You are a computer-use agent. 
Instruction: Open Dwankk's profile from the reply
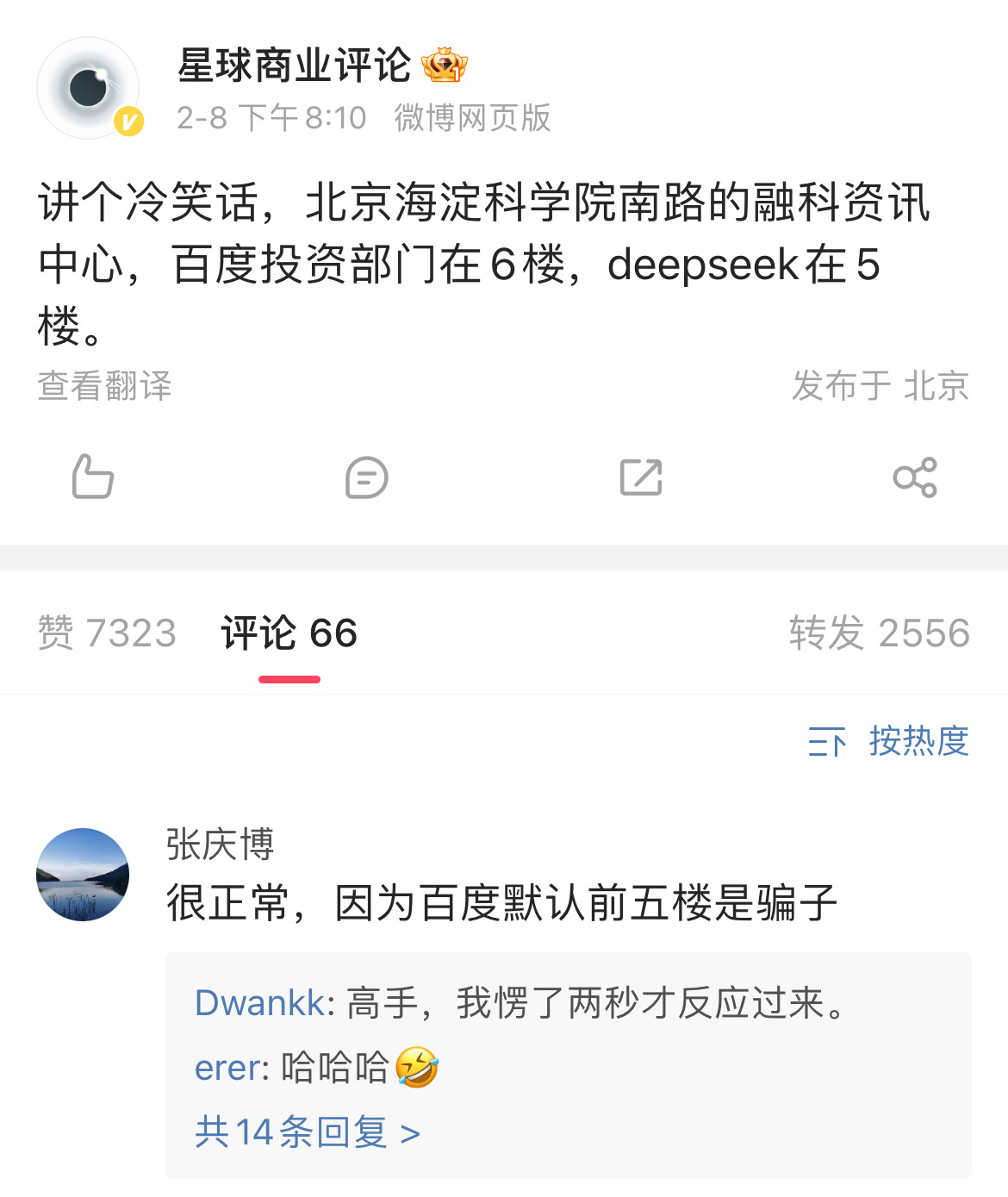coord(259,1003)
